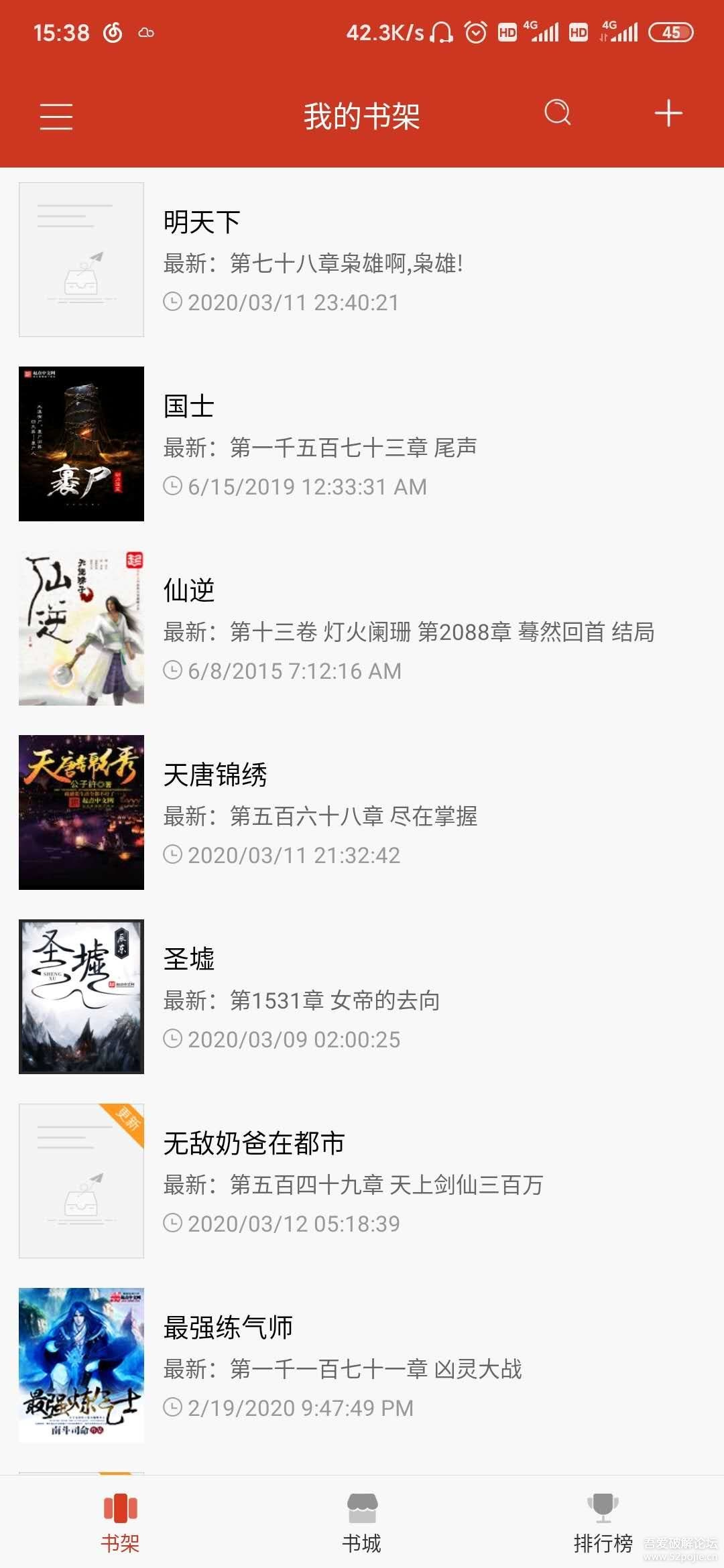Select the novel 仙逆
This screenshot has height=1568, width=724.
click(x=362, y=628)
